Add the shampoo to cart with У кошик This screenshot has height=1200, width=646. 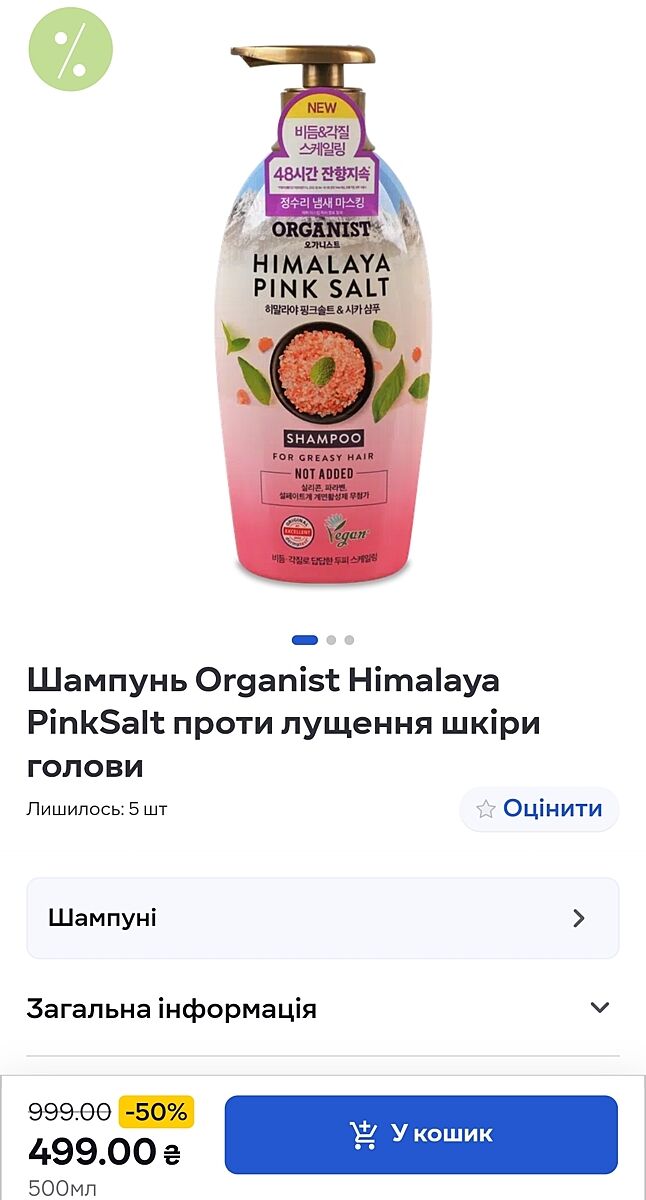click(420, 1134)
